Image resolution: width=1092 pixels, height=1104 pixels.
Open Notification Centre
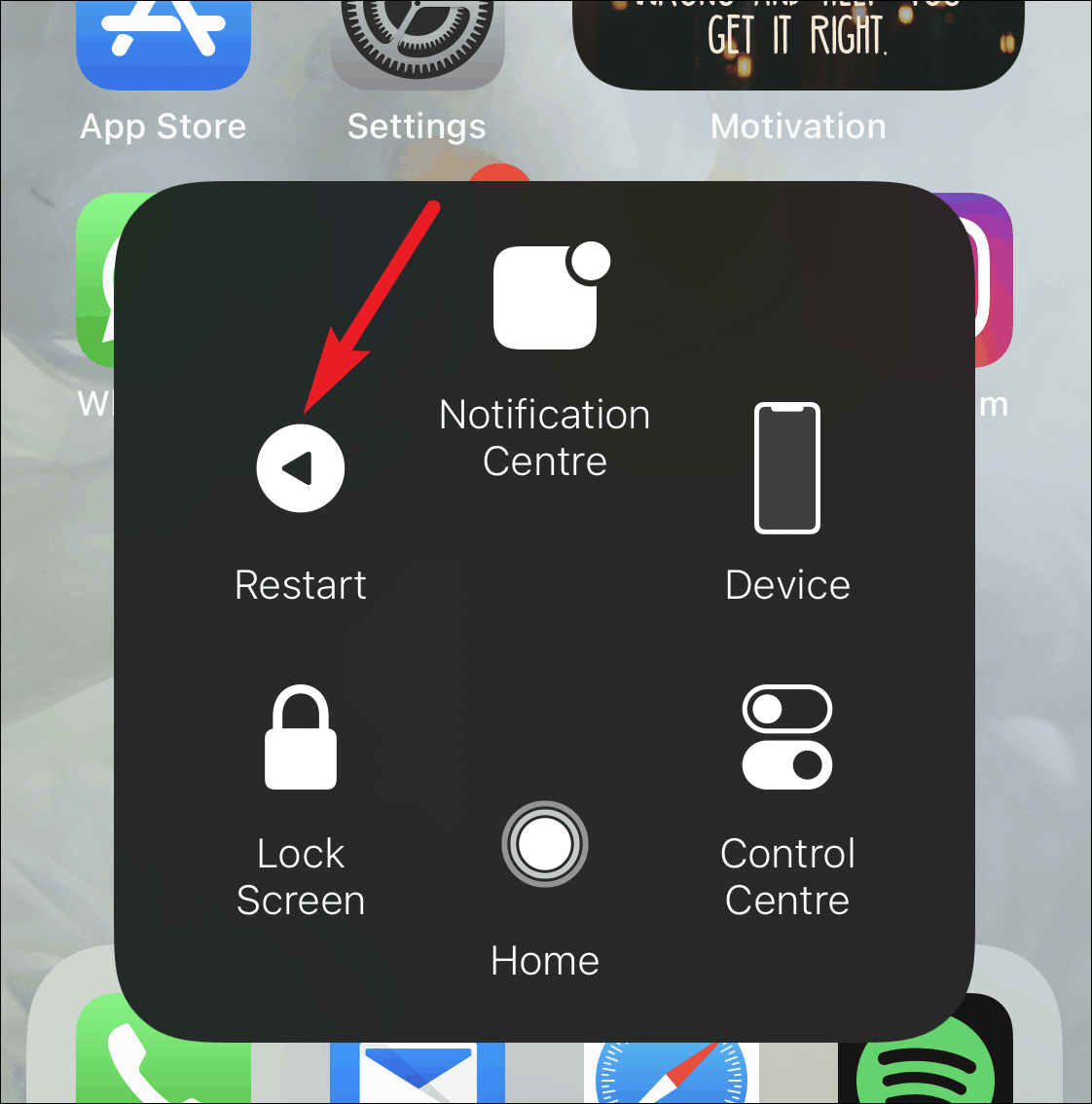pyautogui.click(x=544, y=299)
